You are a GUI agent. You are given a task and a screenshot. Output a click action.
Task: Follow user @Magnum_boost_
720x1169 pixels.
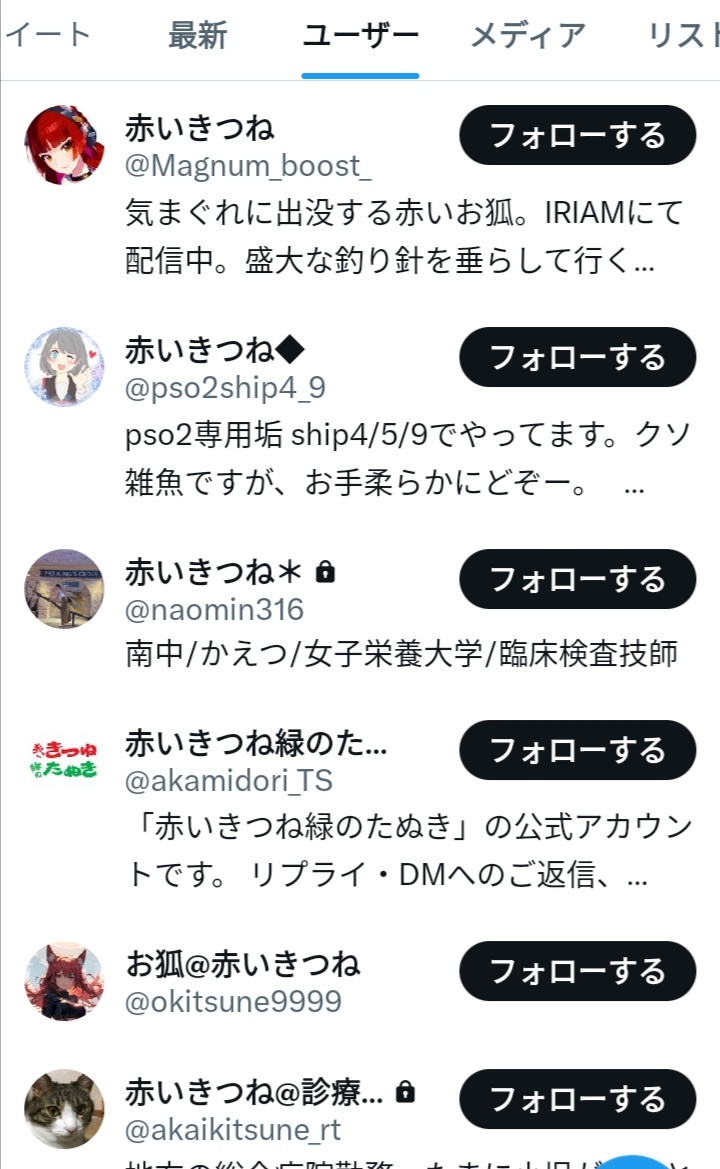pyautogui.click(x=577, y=135)
